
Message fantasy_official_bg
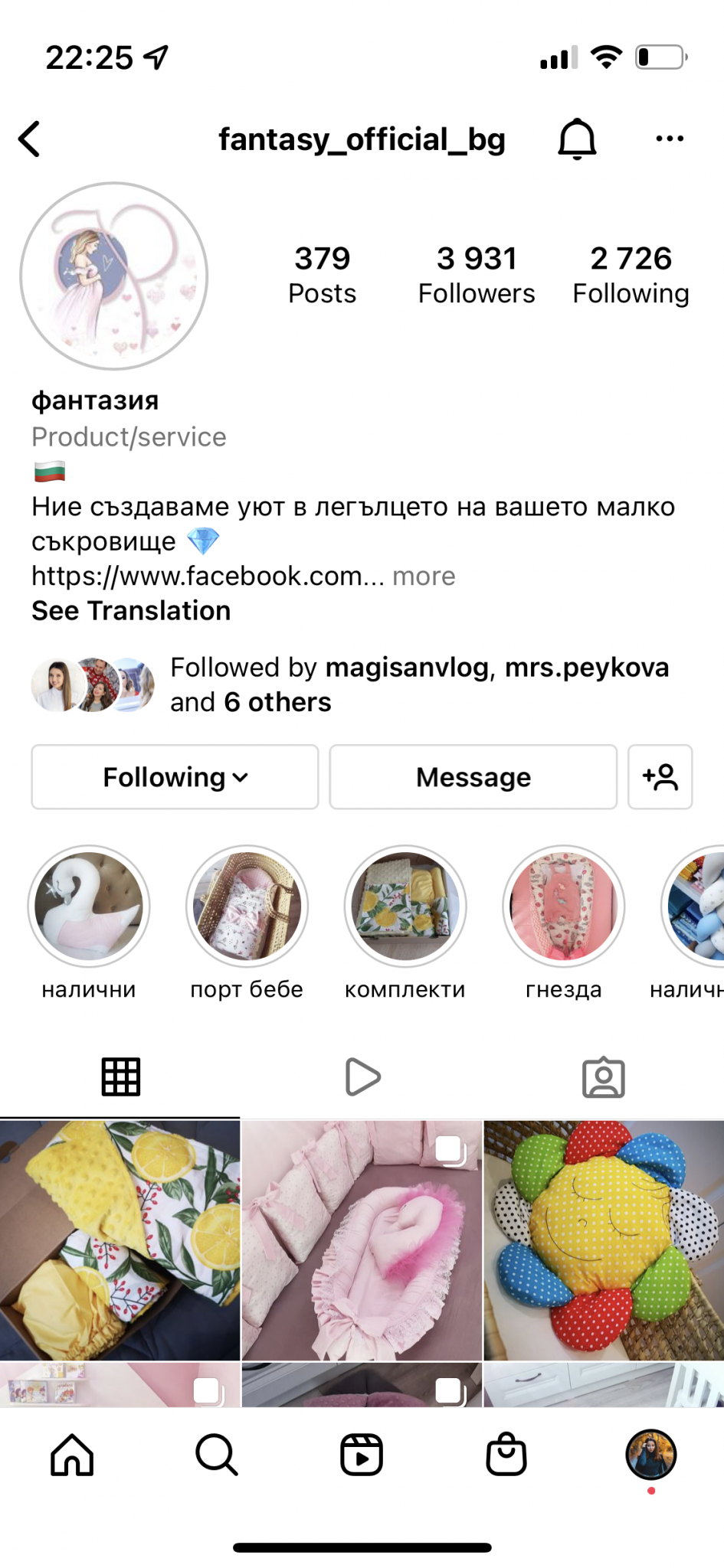[473, 777]
